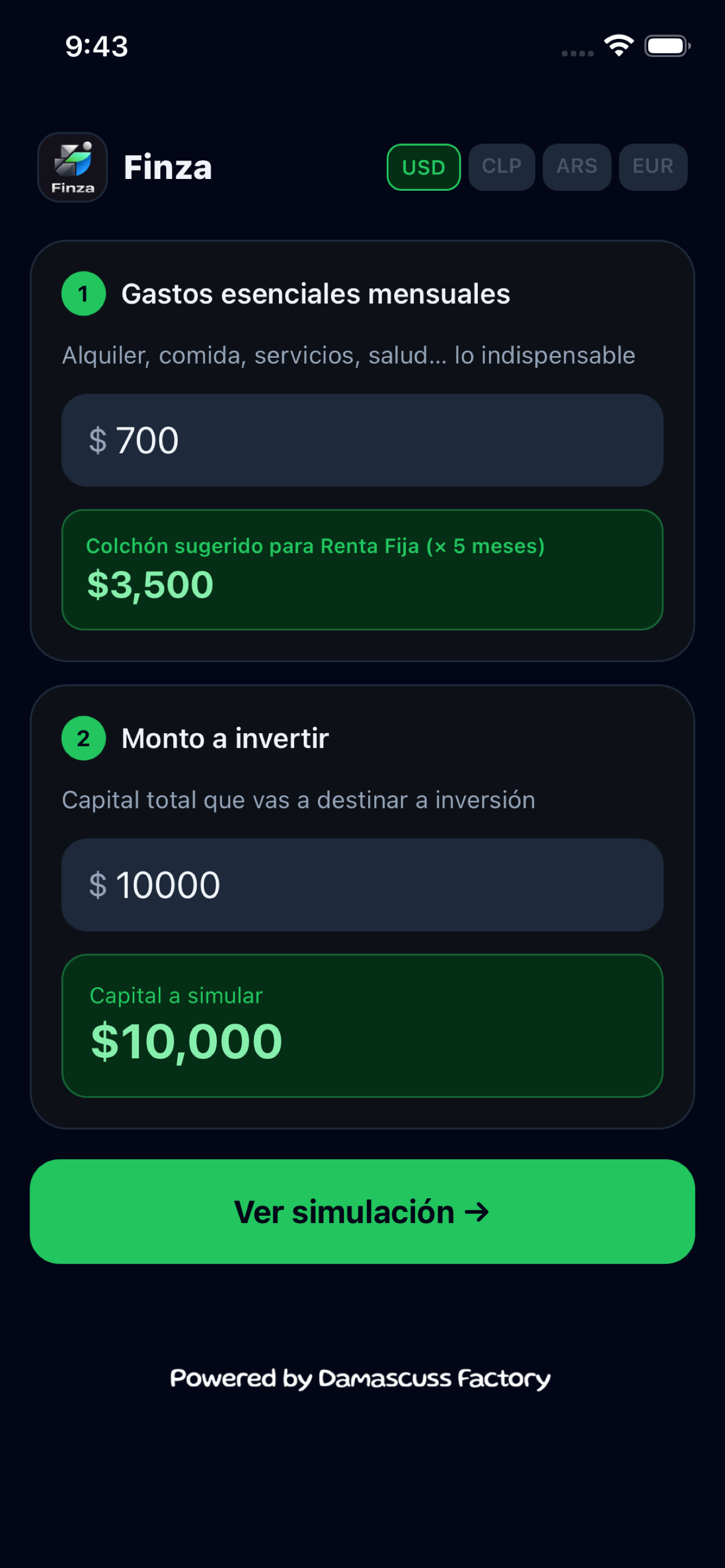Tap the dollar sign in expenses field

(97, 440)
